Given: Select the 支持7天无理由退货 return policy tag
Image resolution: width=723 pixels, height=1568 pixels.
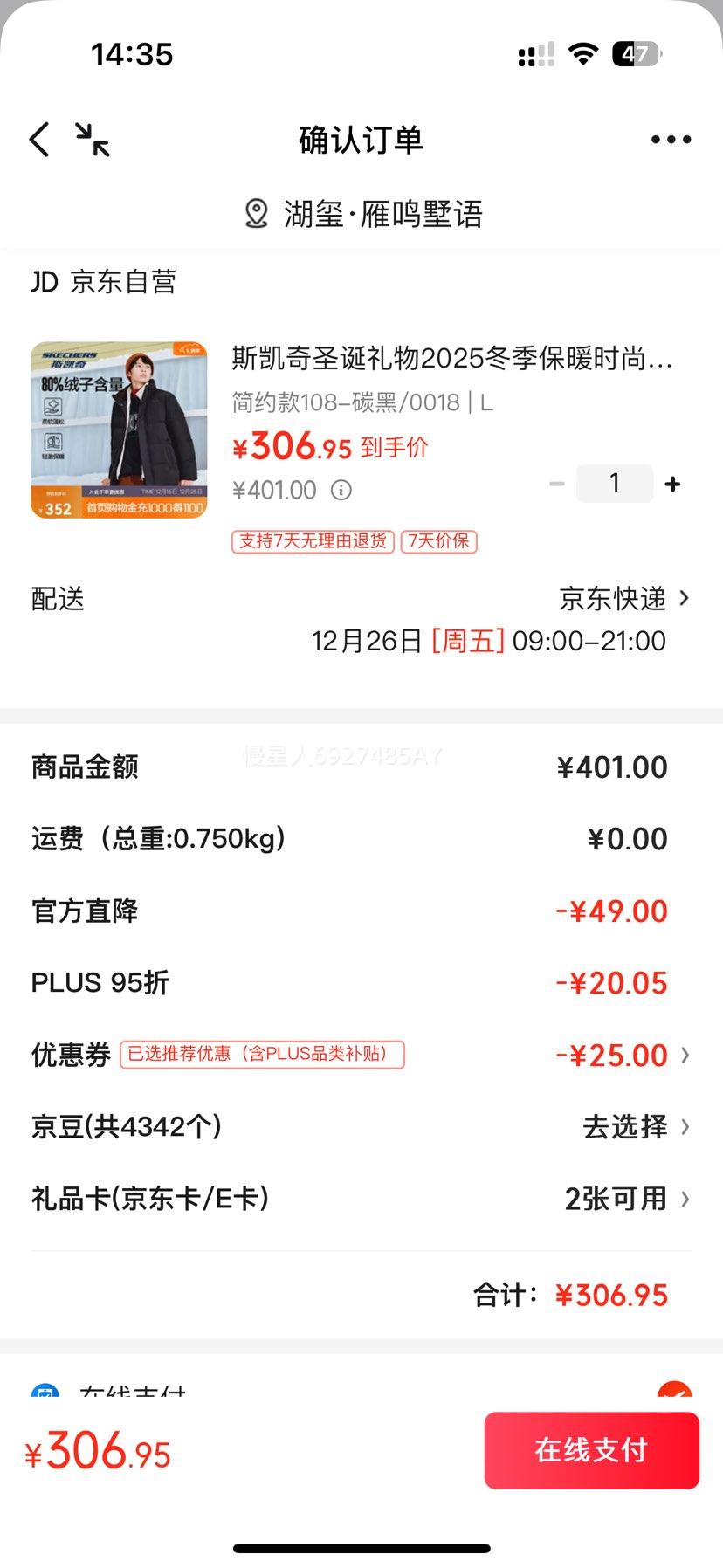Looking at the screenshot, I should [x=312, y=541].
